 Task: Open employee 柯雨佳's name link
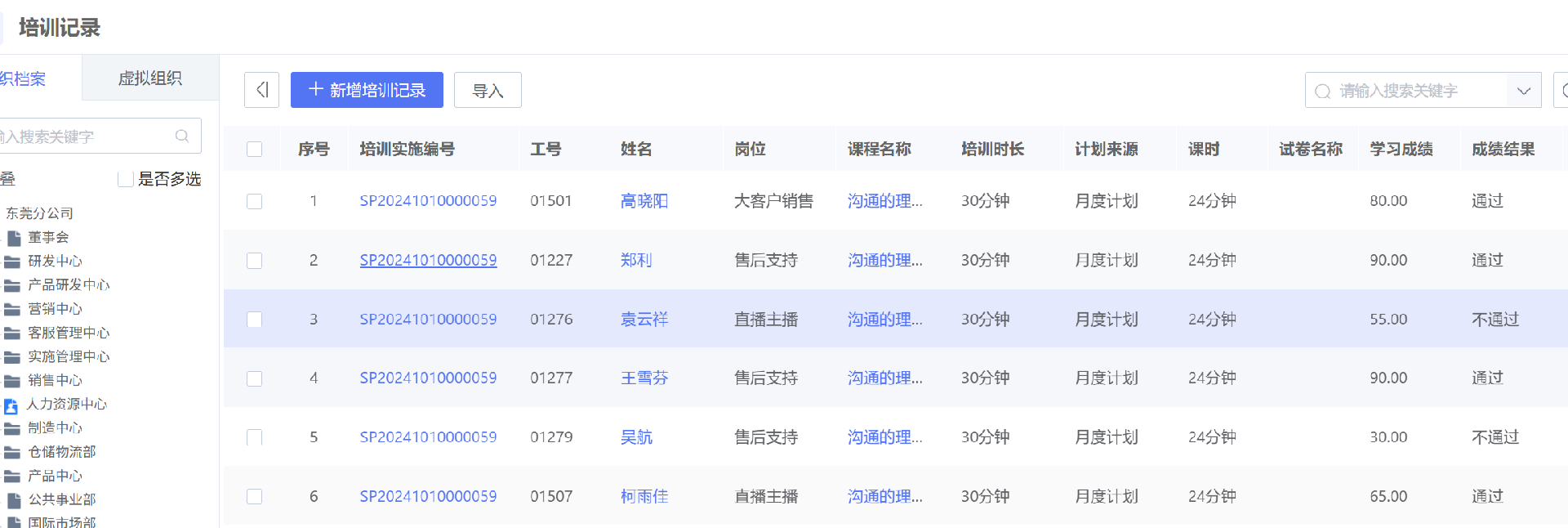pyautogui.click(x=644, y=496)
